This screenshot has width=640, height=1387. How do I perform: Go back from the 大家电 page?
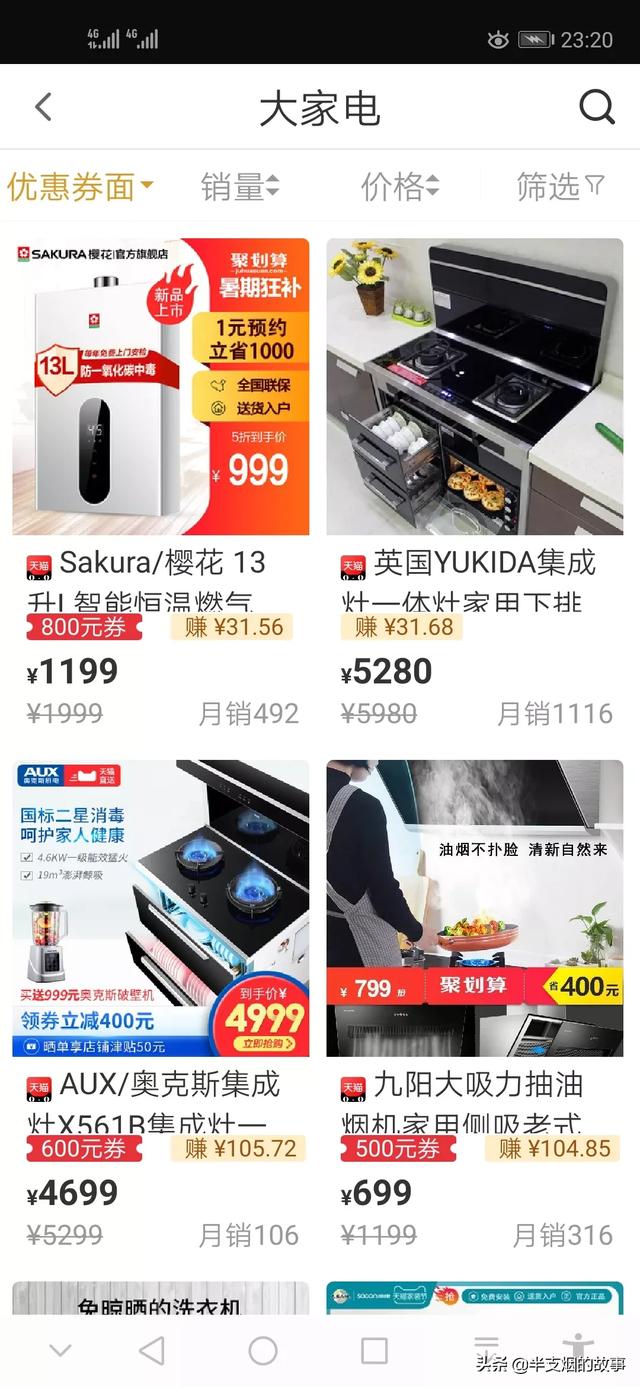43,108
